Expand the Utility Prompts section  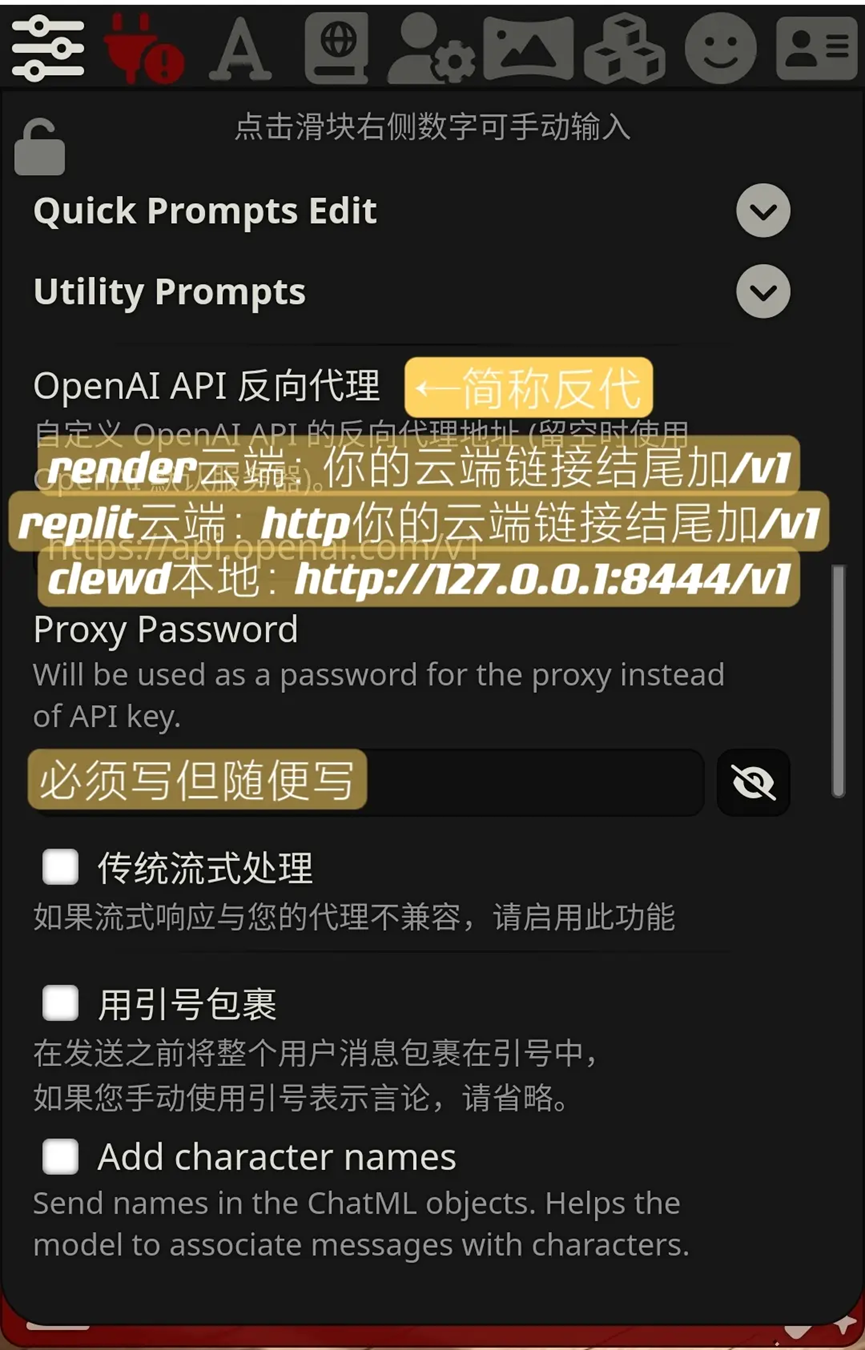763,292
